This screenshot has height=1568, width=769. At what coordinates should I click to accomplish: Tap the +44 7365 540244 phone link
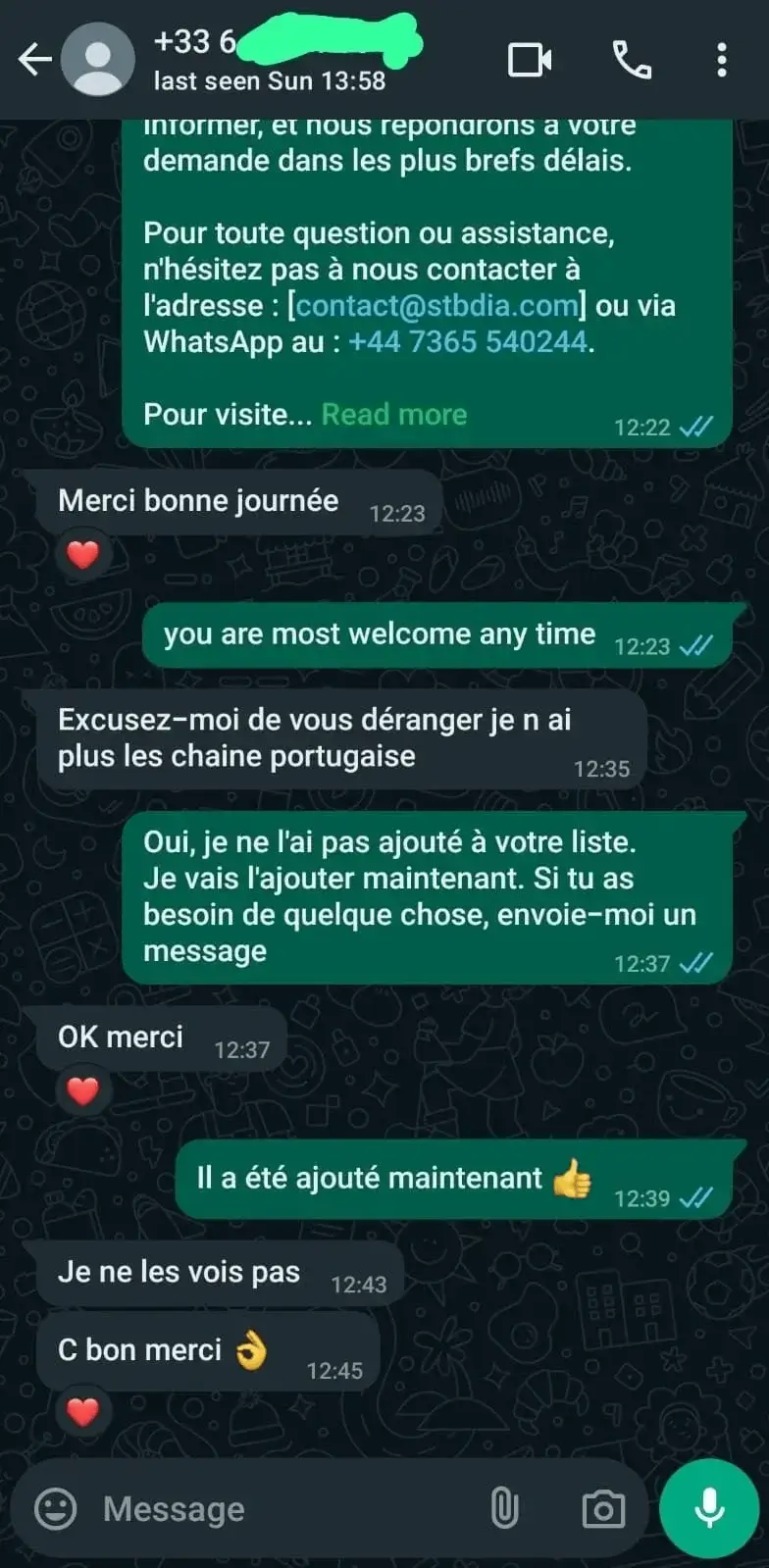tap(468, 342)
